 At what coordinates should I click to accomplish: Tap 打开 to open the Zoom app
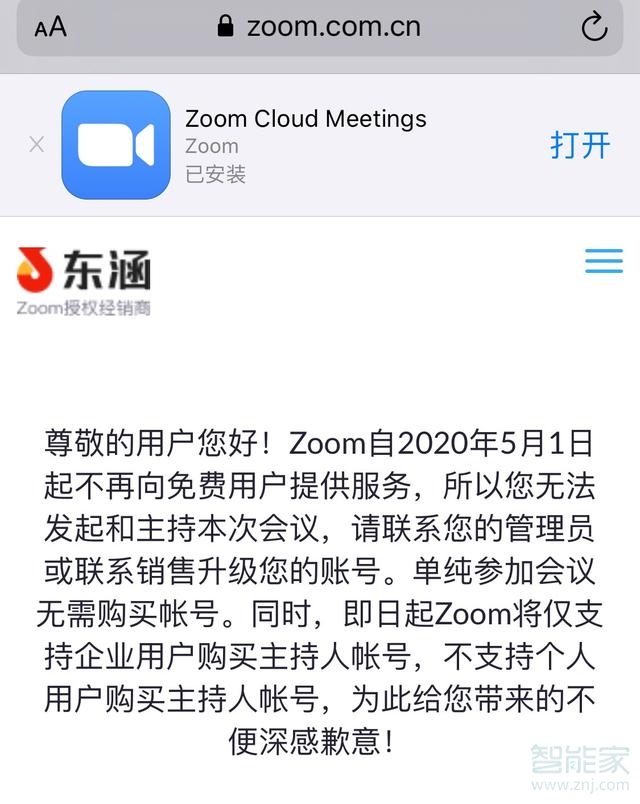point(580,144)
